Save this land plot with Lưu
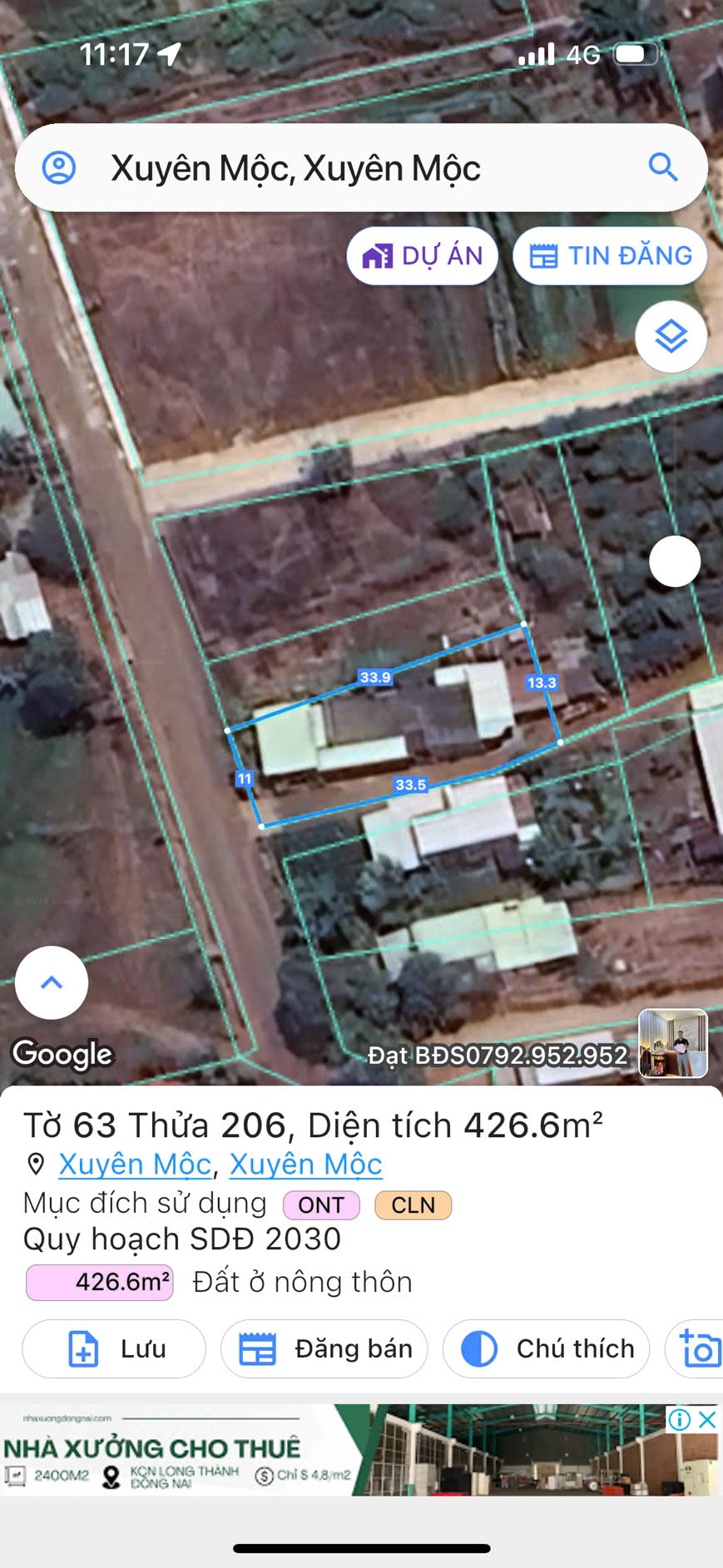The image size is (723, 1568). pos(114,1348)
